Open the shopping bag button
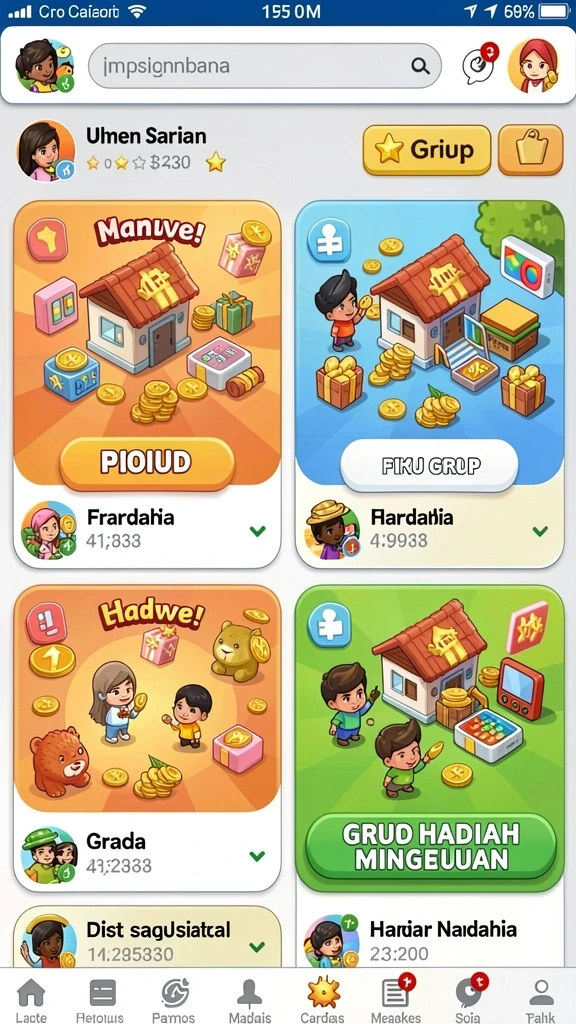Image resolution: width=576 pixels, height=1024 pixels. [530, 150]
